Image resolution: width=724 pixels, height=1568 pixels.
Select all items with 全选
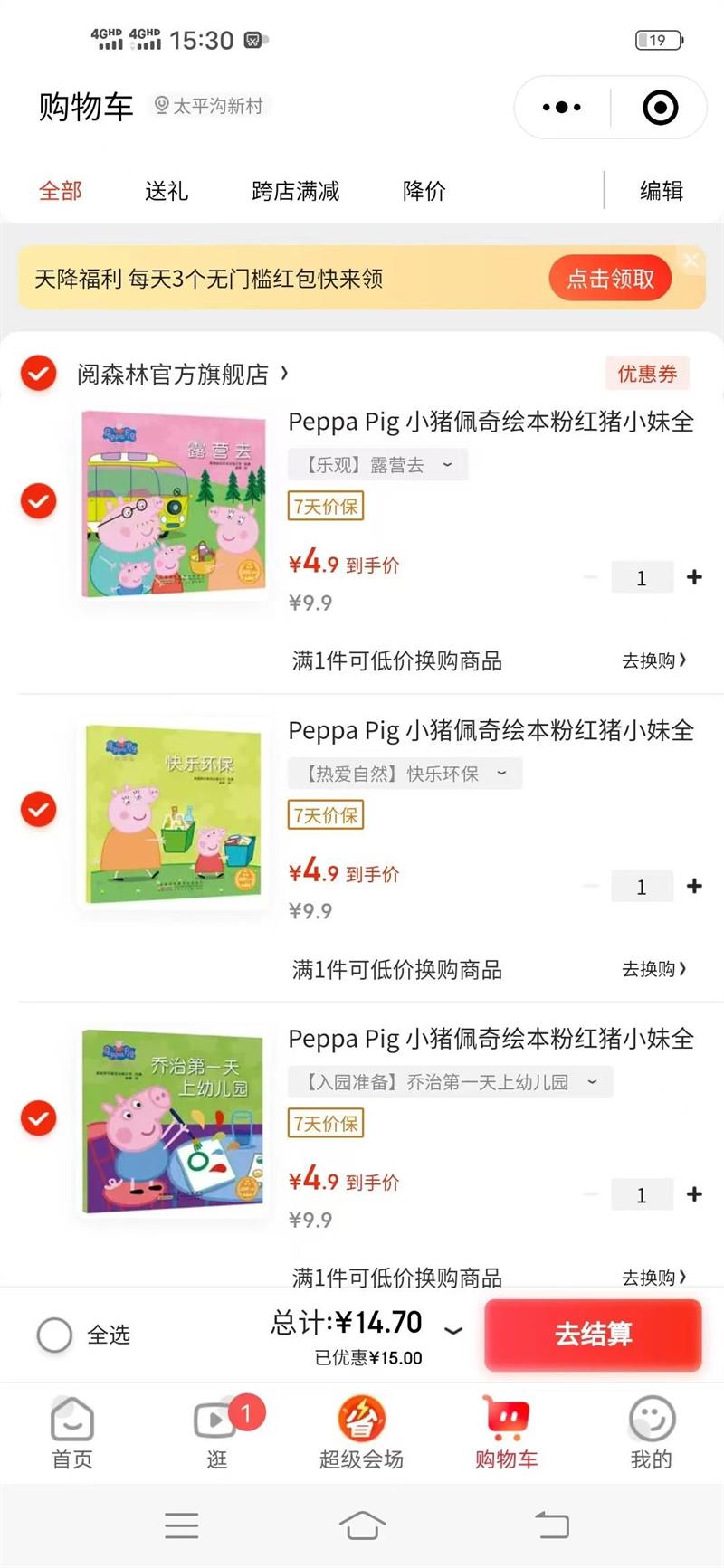83,1335
